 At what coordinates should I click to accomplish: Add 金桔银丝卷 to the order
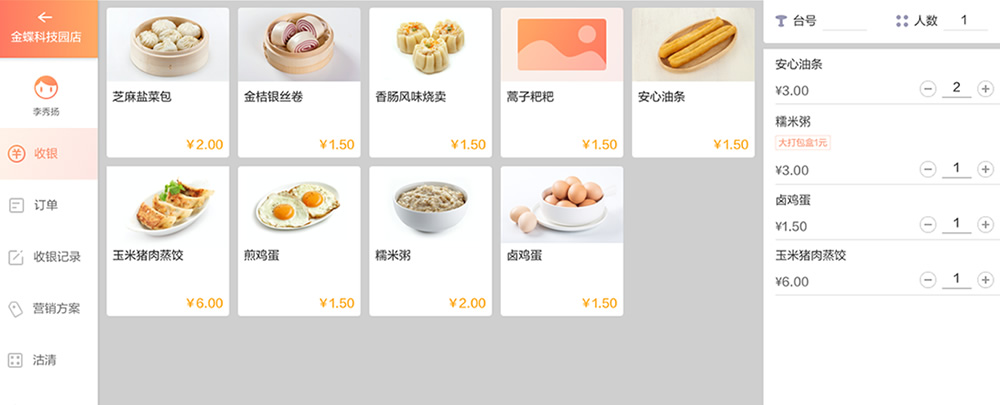pyautogui.click(x=299, y=82)
